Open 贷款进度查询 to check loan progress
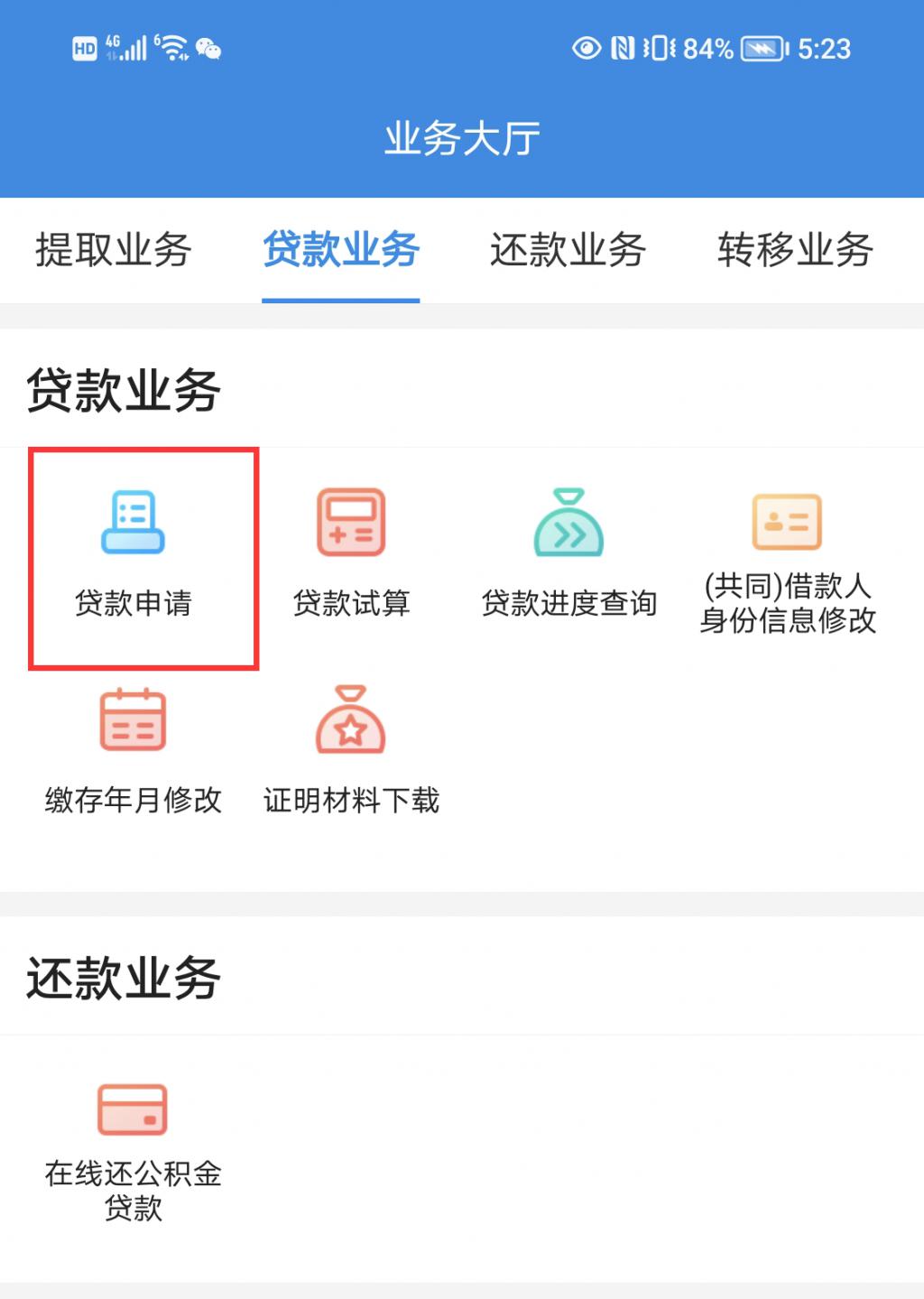The image size is (924, 1299). click(x=570, y=524)
